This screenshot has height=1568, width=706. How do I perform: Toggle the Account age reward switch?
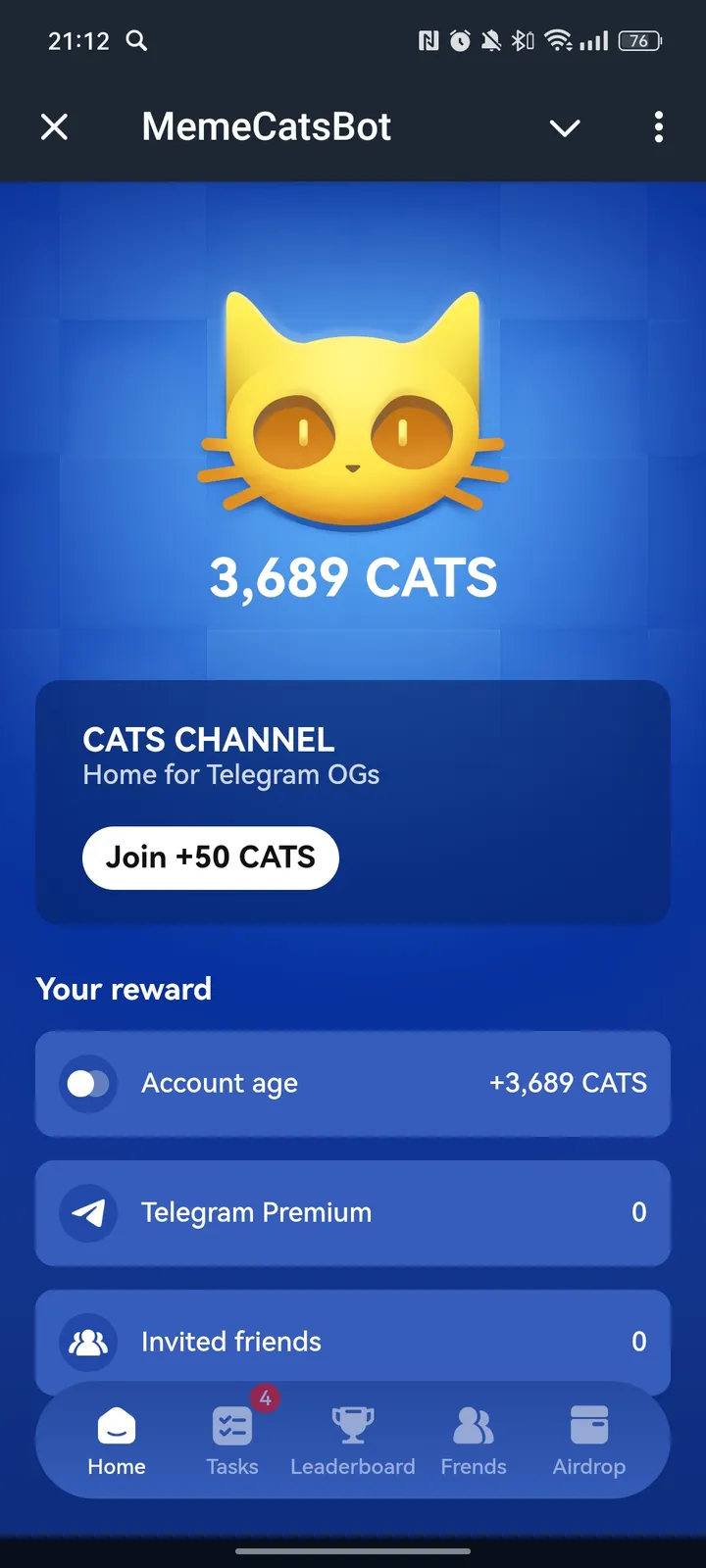point(87,1084)
